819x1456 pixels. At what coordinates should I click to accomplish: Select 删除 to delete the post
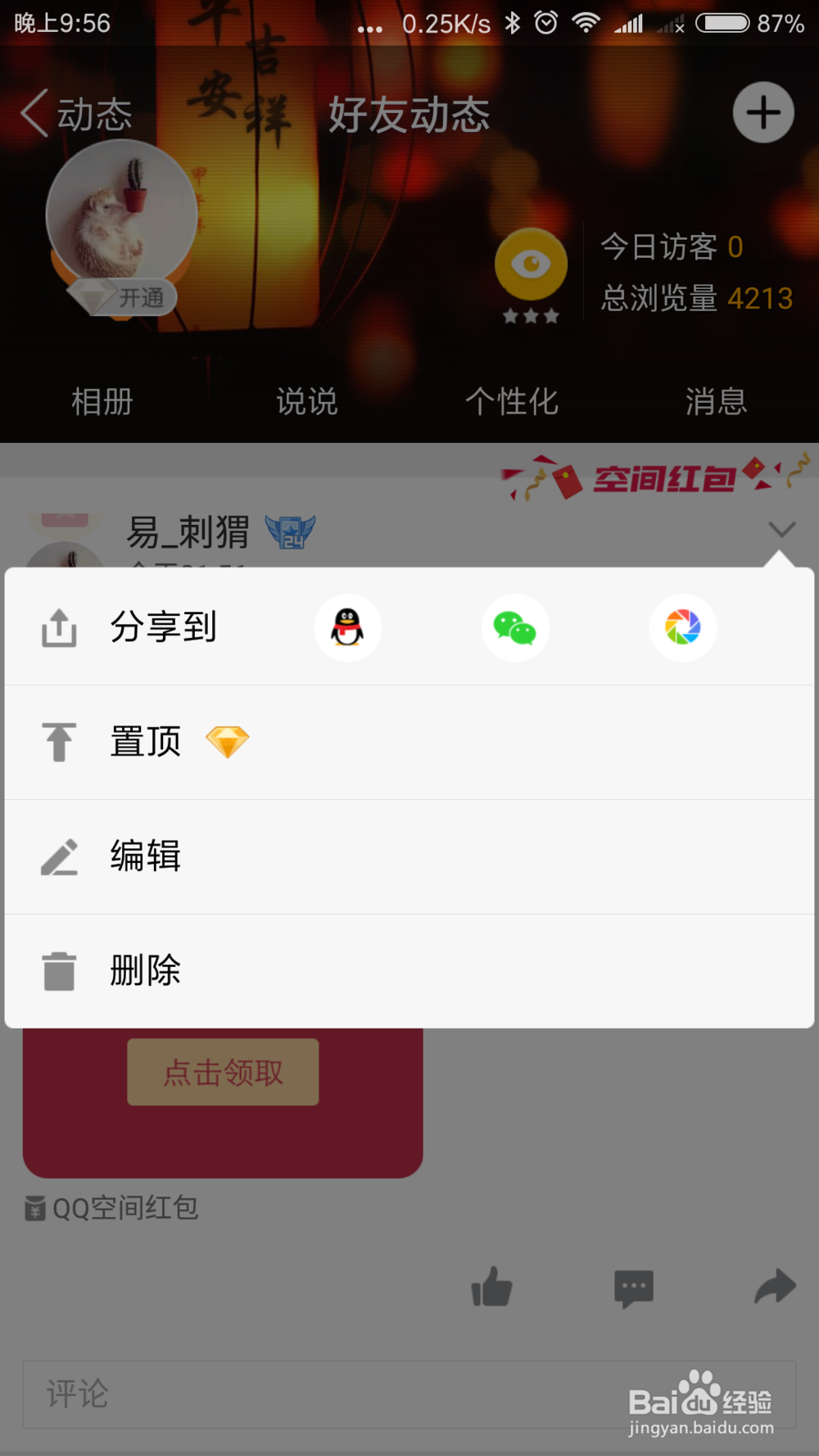point(145,970)
